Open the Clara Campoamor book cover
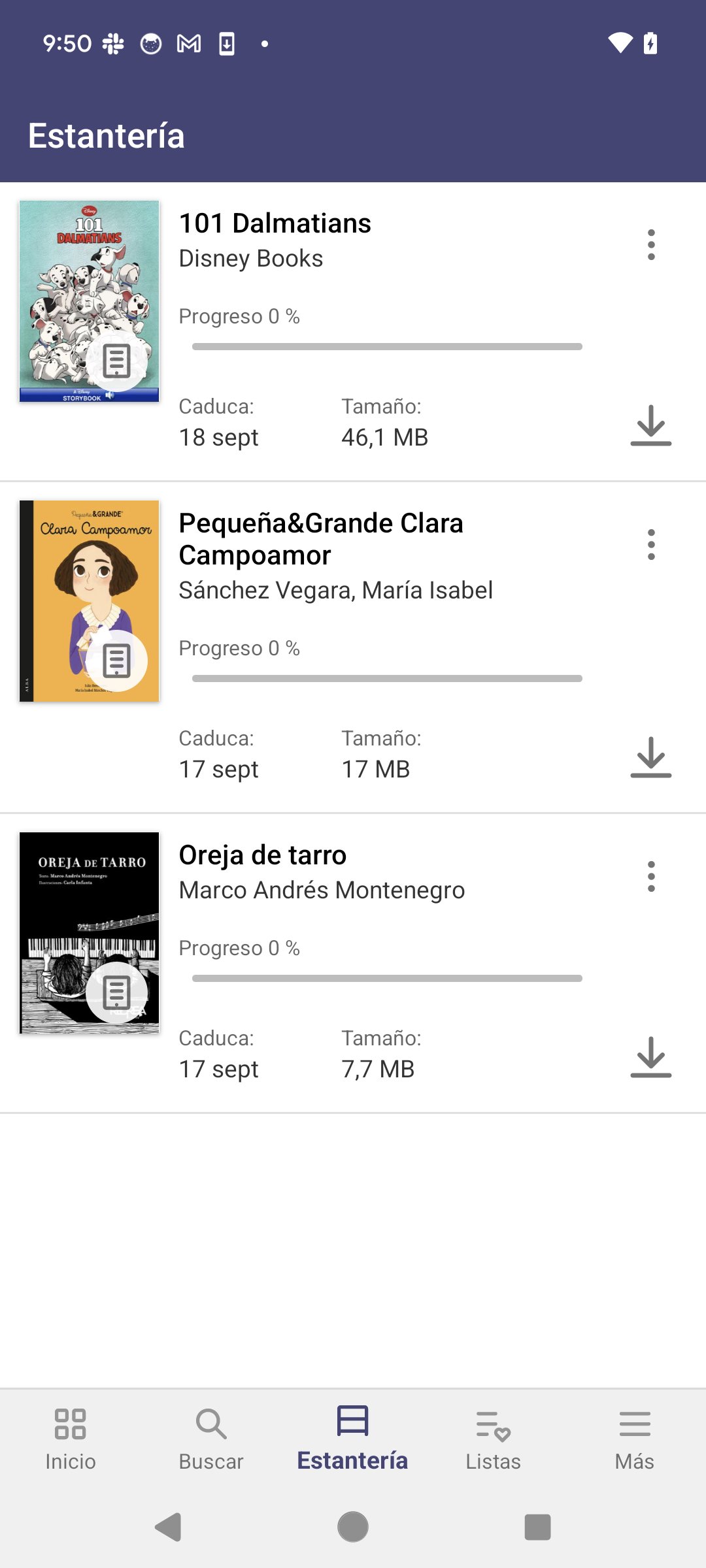706x1568 pixels. pos(90,601)
